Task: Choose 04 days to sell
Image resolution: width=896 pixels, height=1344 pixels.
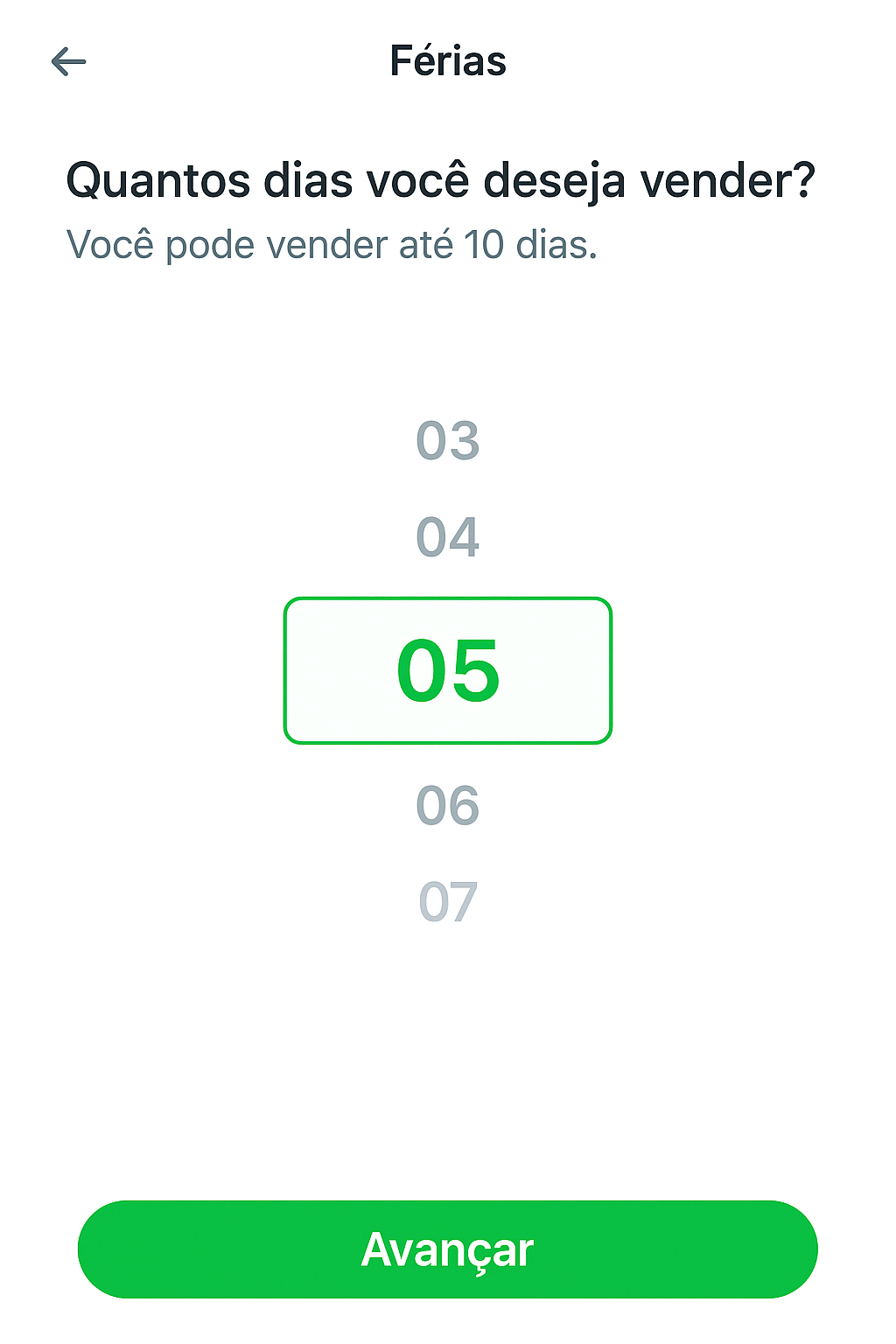Action: 447,536
